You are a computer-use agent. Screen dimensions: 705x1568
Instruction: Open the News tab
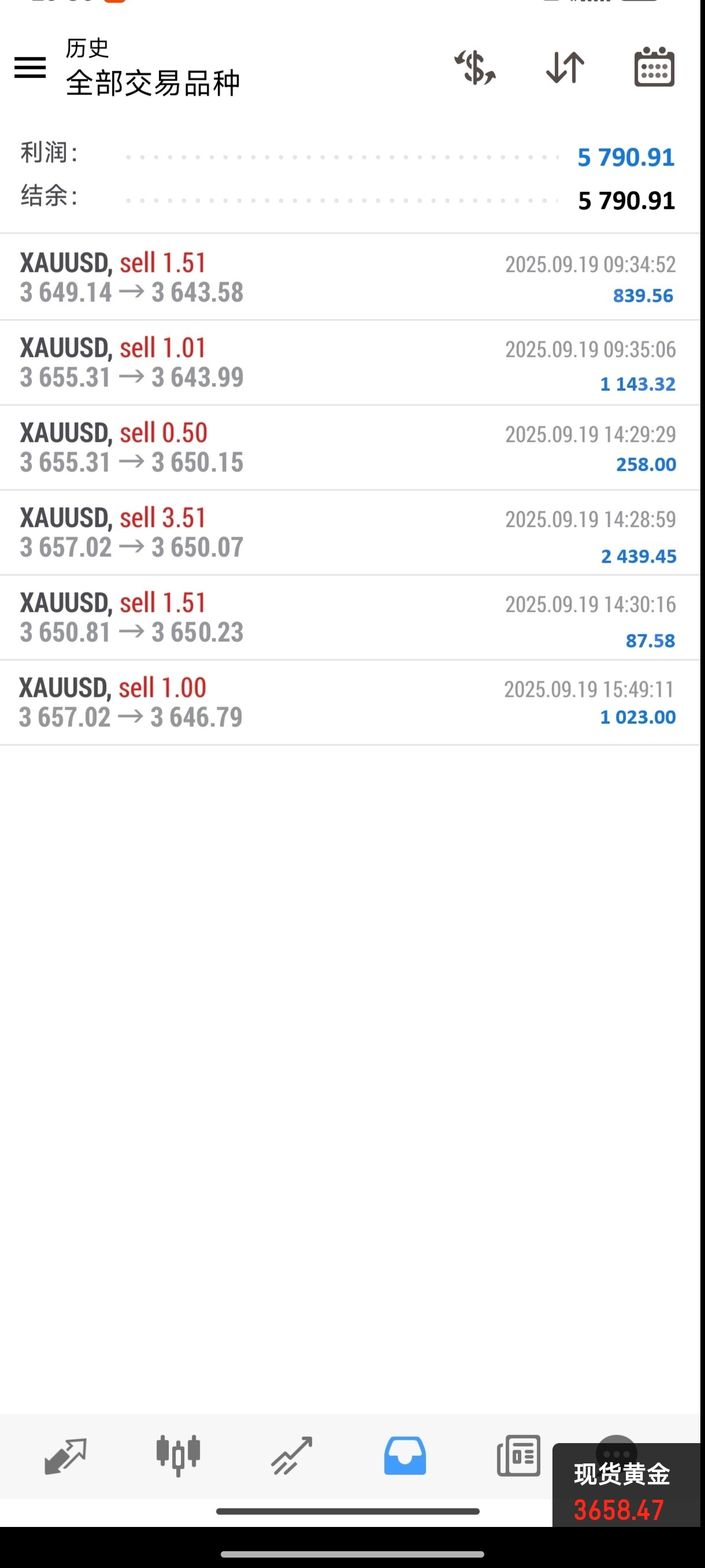pyautogui.click(x=518, y=1455)
